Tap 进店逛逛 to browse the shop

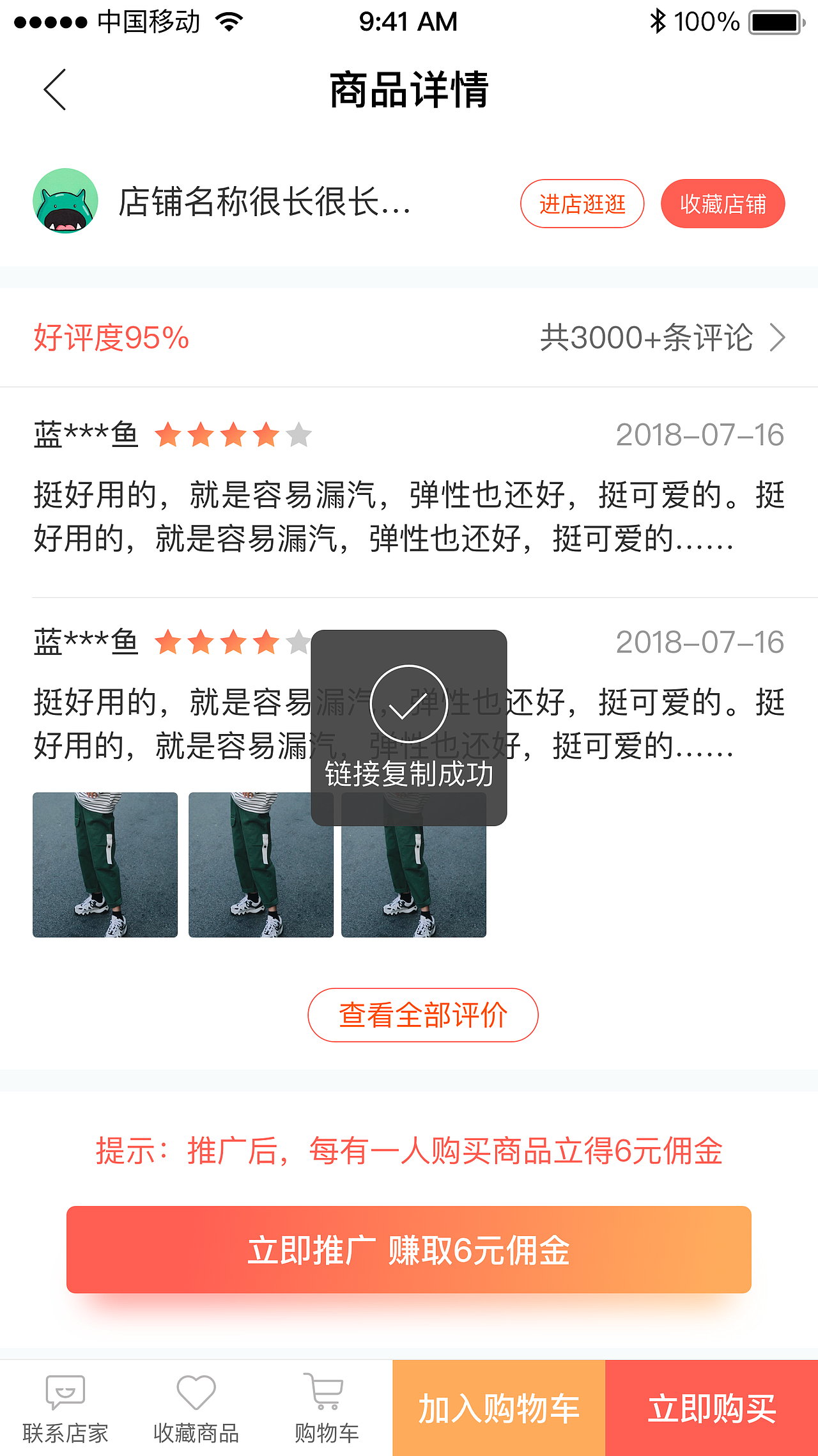582,203
